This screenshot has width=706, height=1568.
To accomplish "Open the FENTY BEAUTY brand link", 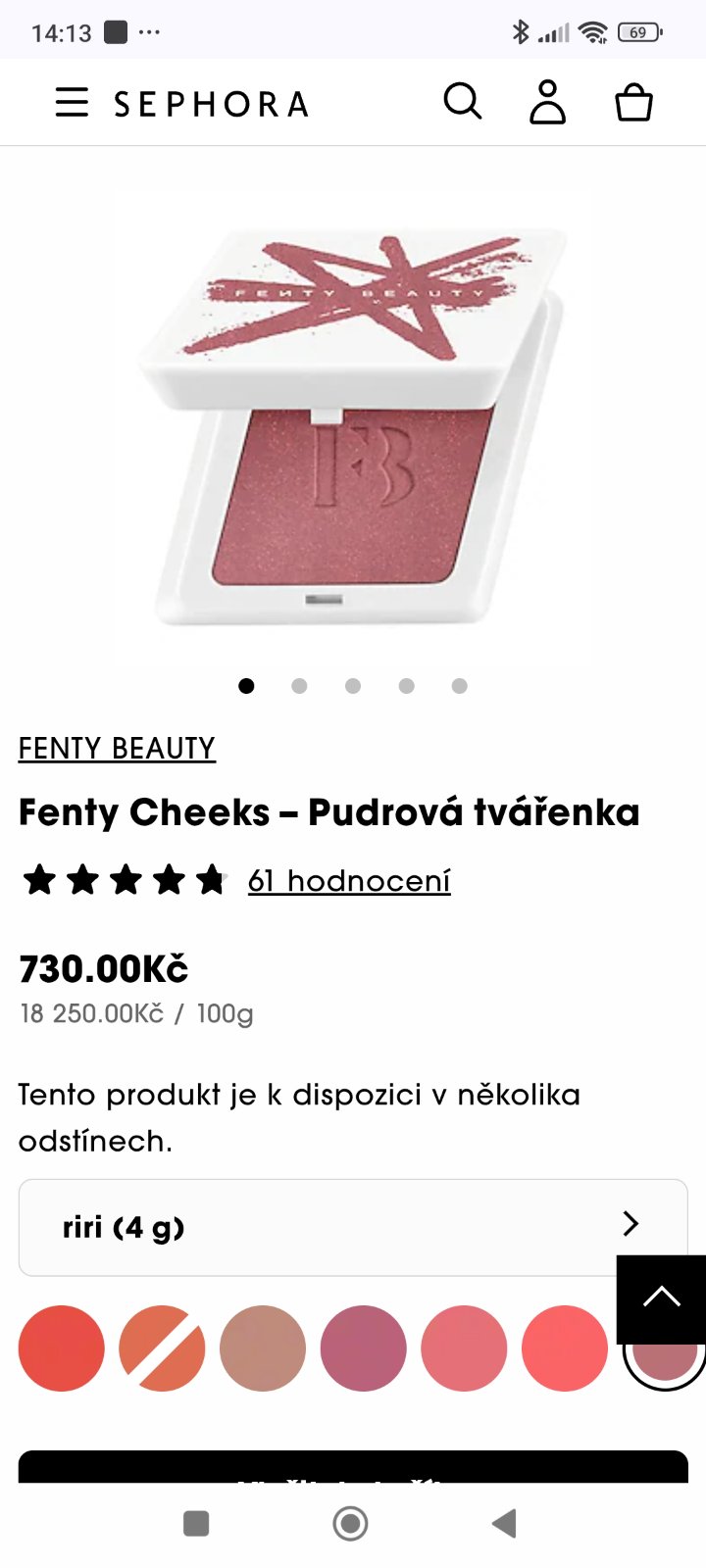I will click(117, 749).
